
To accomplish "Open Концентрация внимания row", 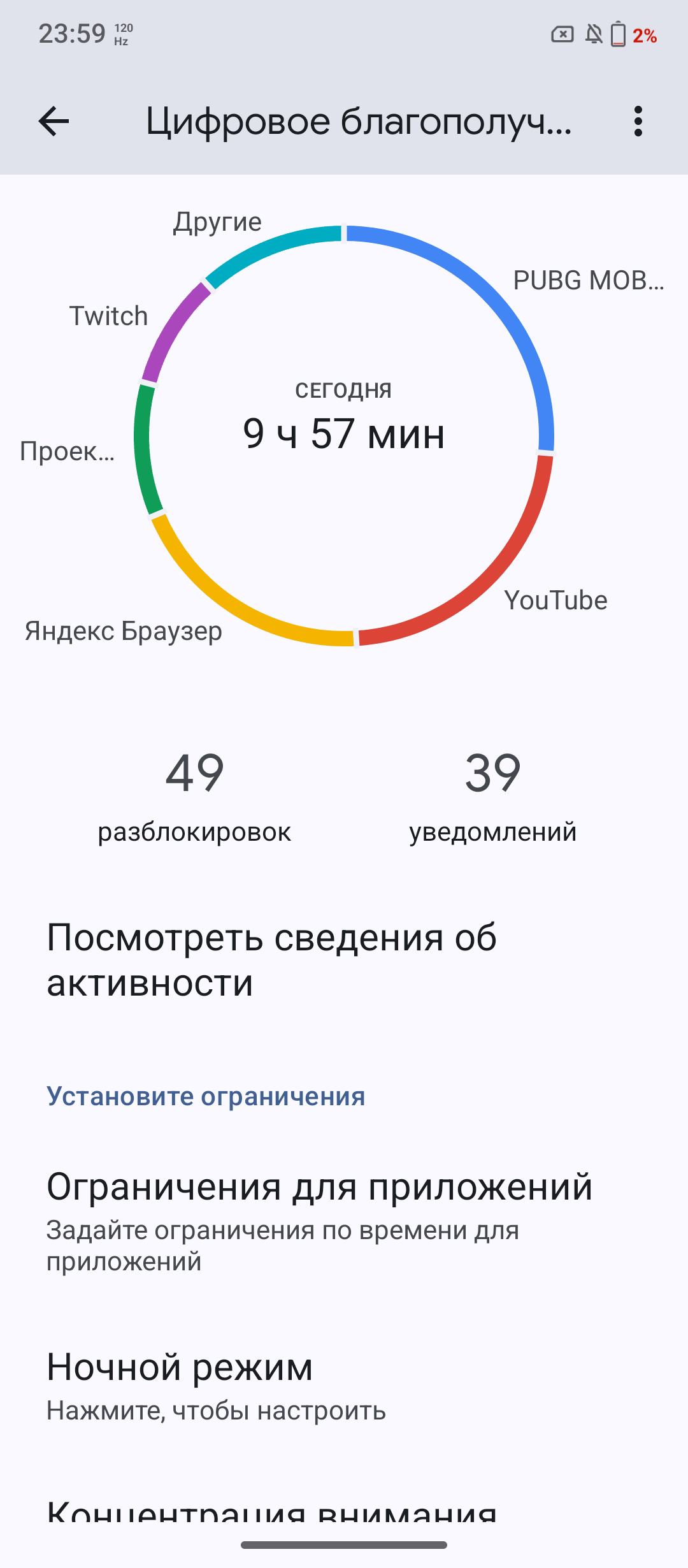I will [271, 1512].
